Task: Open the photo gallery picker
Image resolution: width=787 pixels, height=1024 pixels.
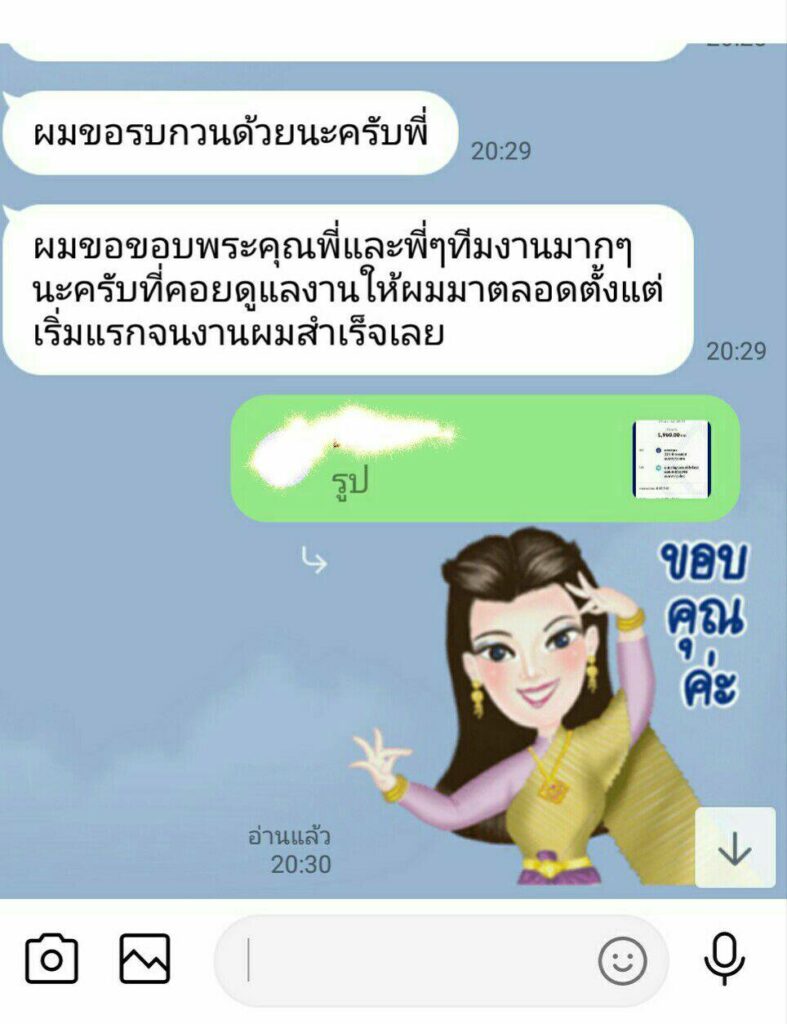Action: (145, 959)
